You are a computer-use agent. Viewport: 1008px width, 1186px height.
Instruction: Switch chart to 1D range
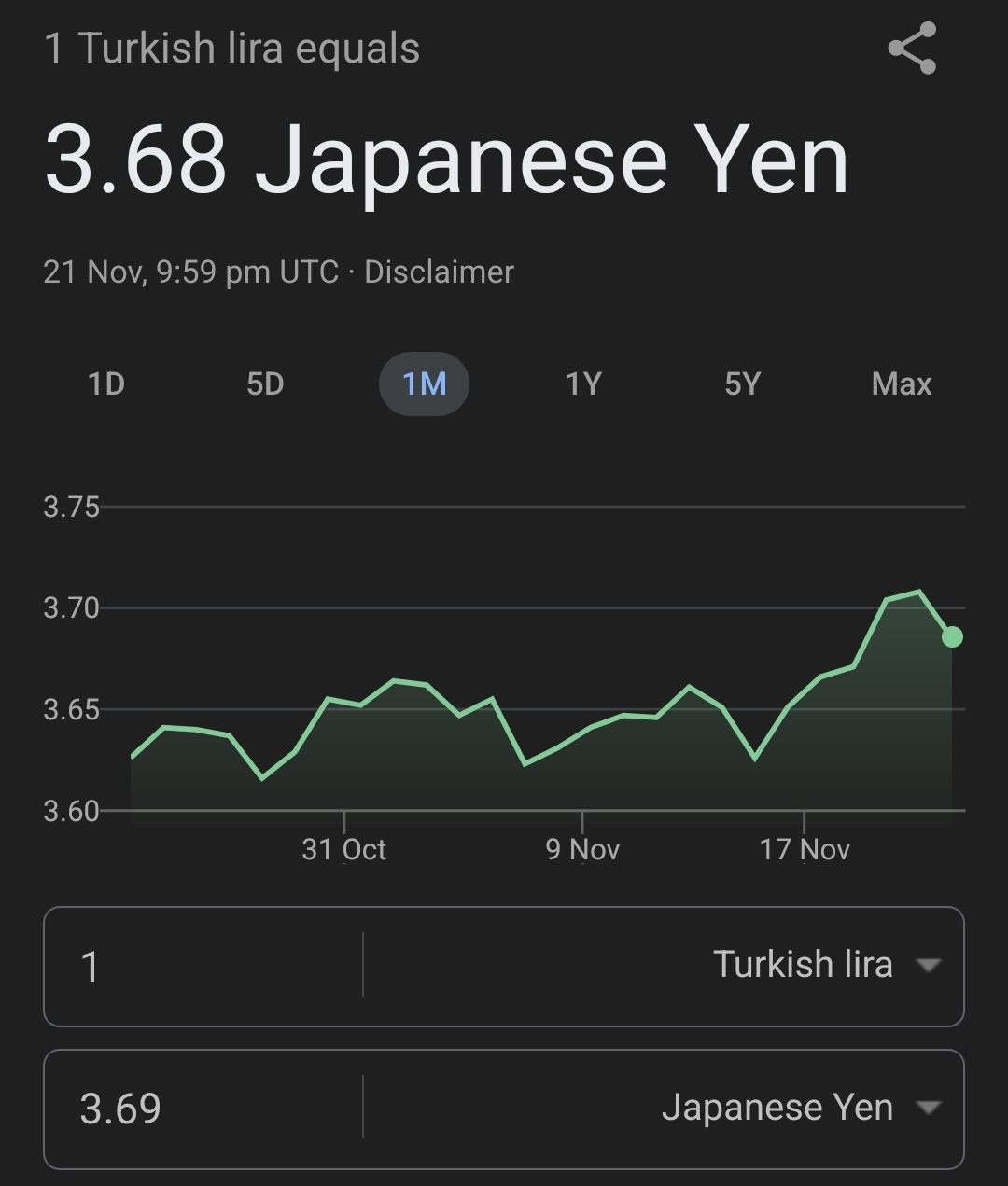point(105,384)
